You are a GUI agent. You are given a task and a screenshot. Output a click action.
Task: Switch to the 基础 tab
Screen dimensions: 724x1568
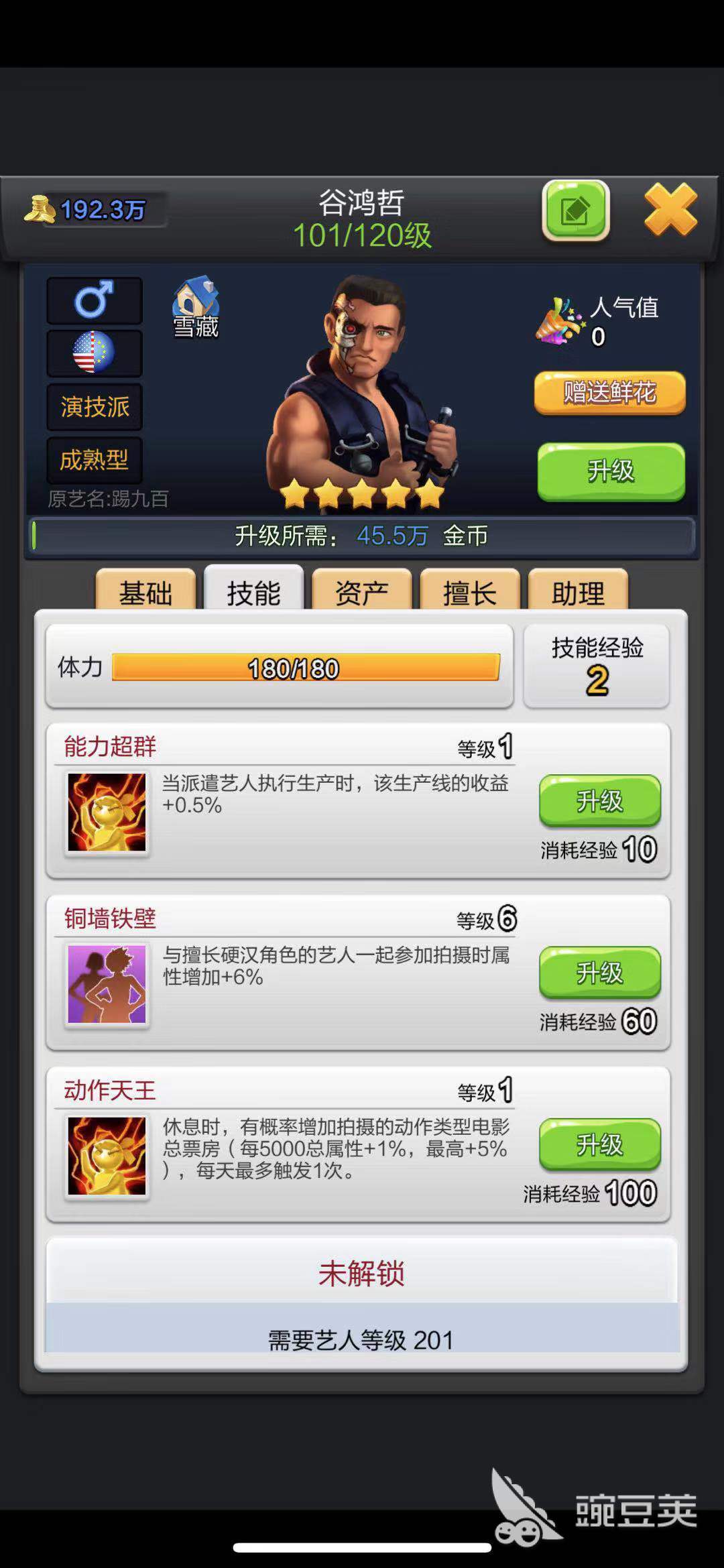[145, 590]
